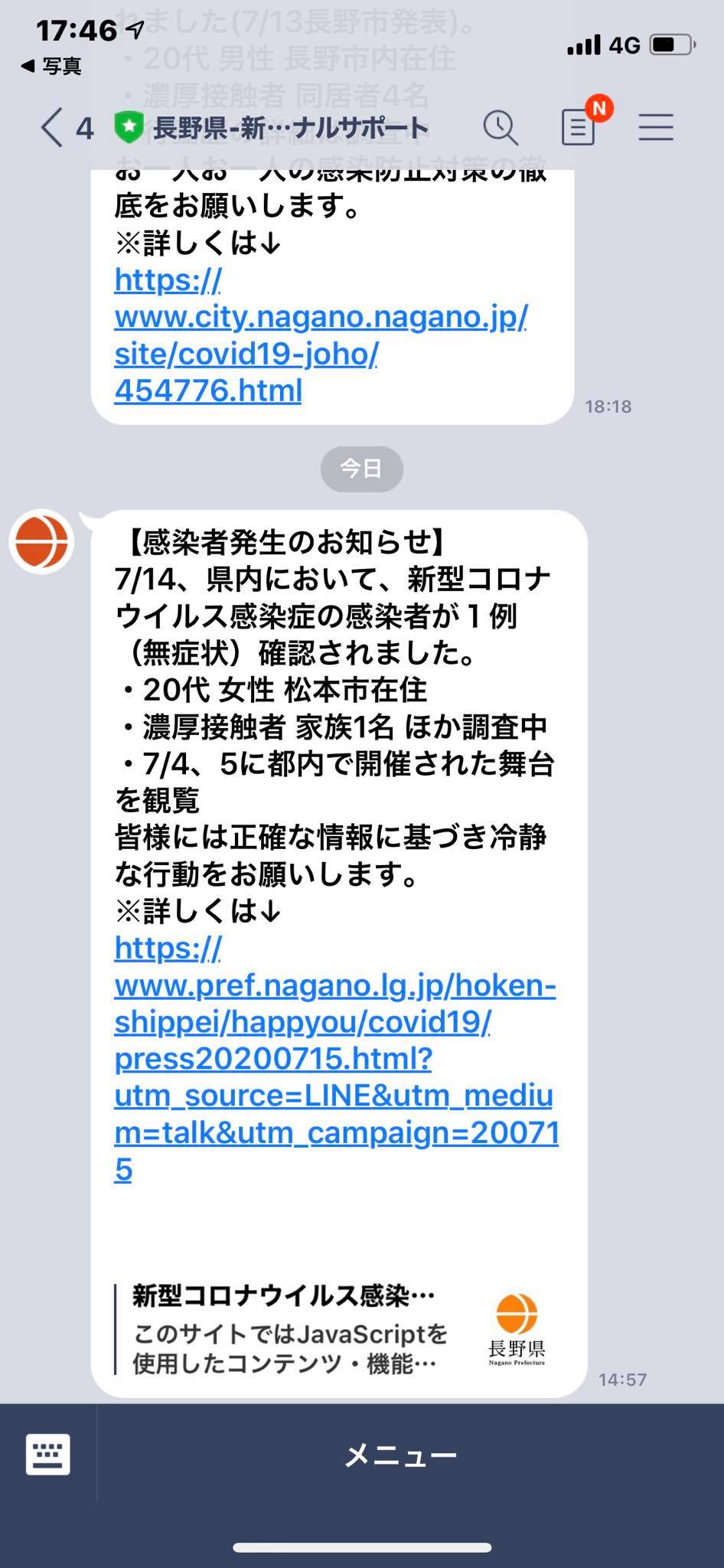Open the hamburger chat menu
Screen dimensions: 724x1568
[x=656, y=127]
